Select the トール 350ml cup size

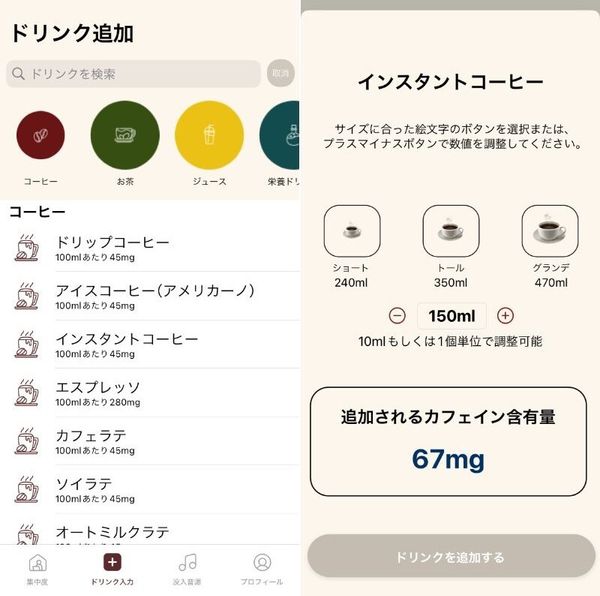click(451, 231)
